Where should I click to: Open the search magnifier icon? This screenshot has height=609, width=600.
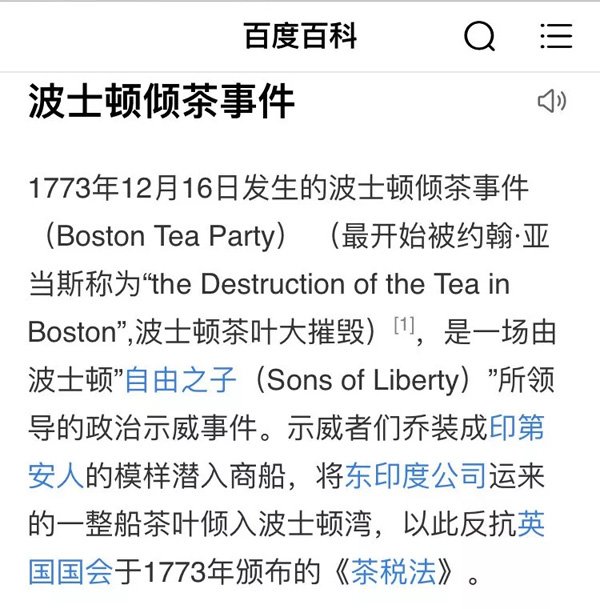coord(480,37)
